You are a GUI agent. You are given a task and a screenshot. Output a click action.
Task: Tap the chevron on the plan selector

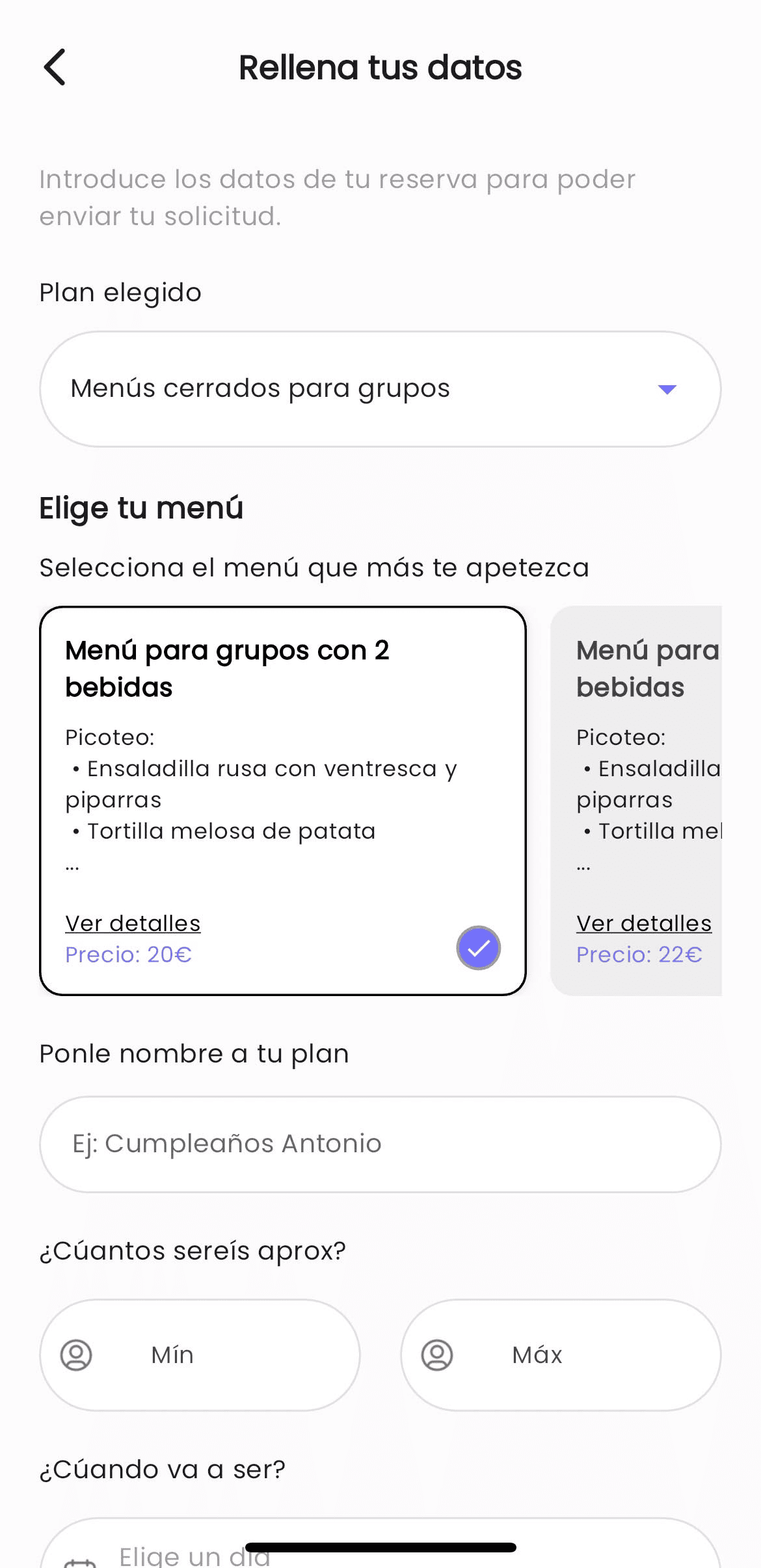coord(667,388)
